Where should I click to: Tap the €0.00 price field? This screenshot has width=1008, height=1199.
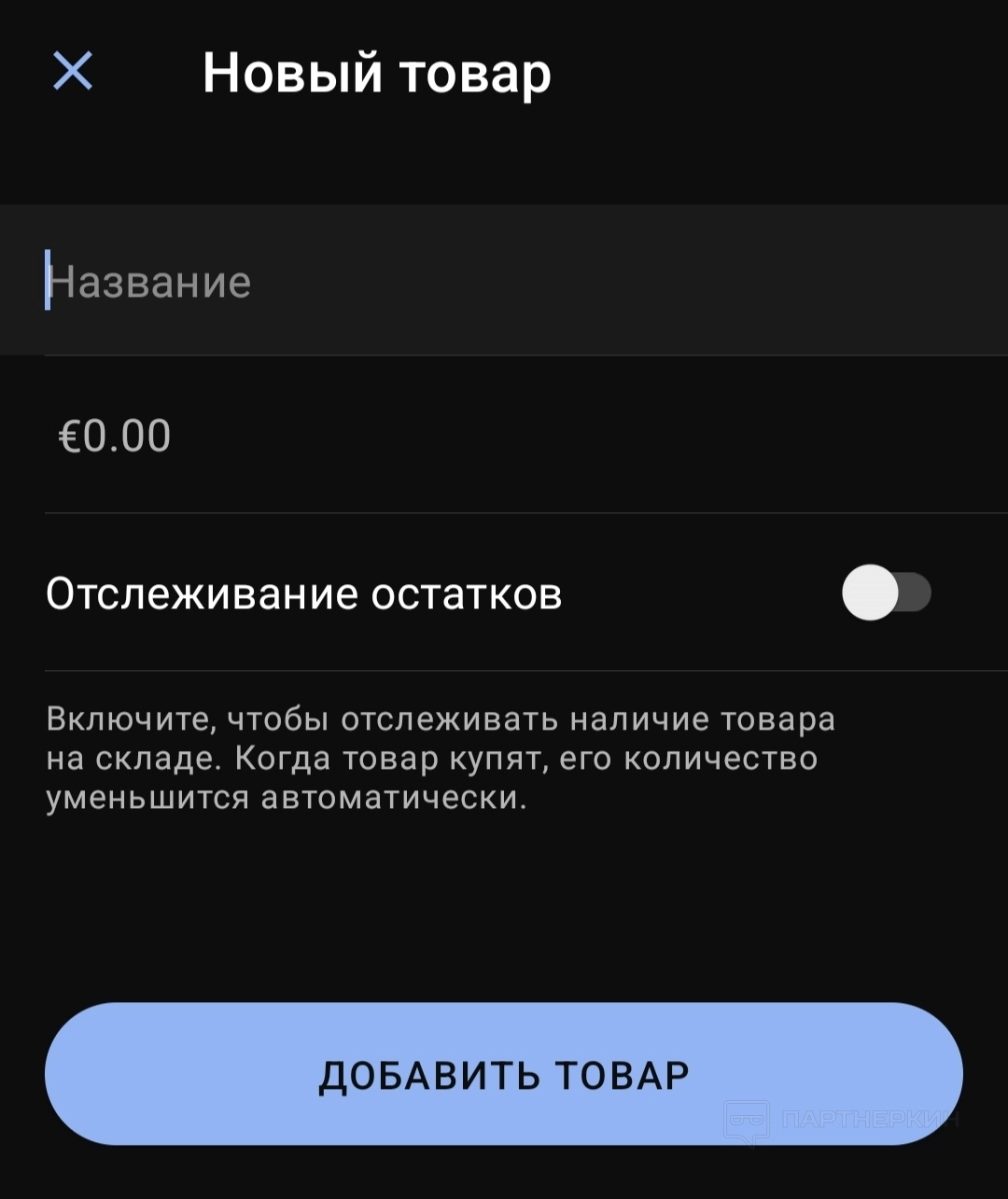click(x=504, y=436)
